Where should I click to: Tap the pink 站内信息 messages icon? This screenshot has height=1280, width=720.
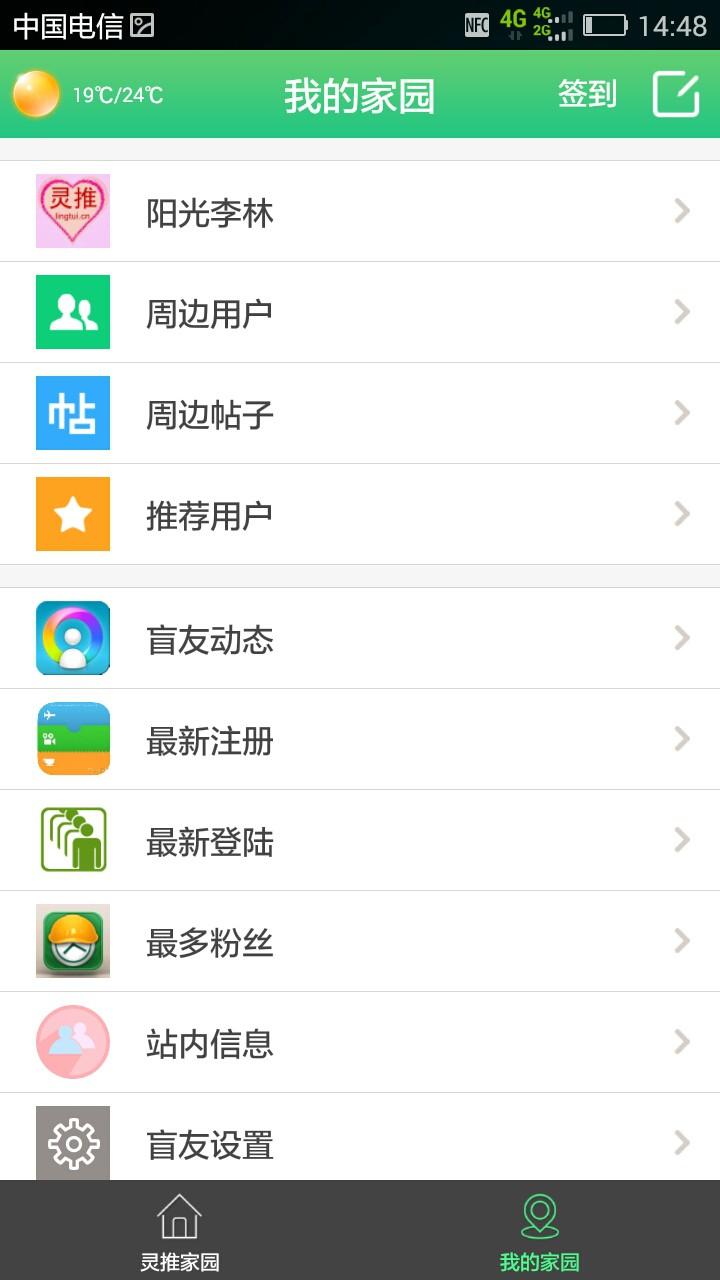[72, 1042]
